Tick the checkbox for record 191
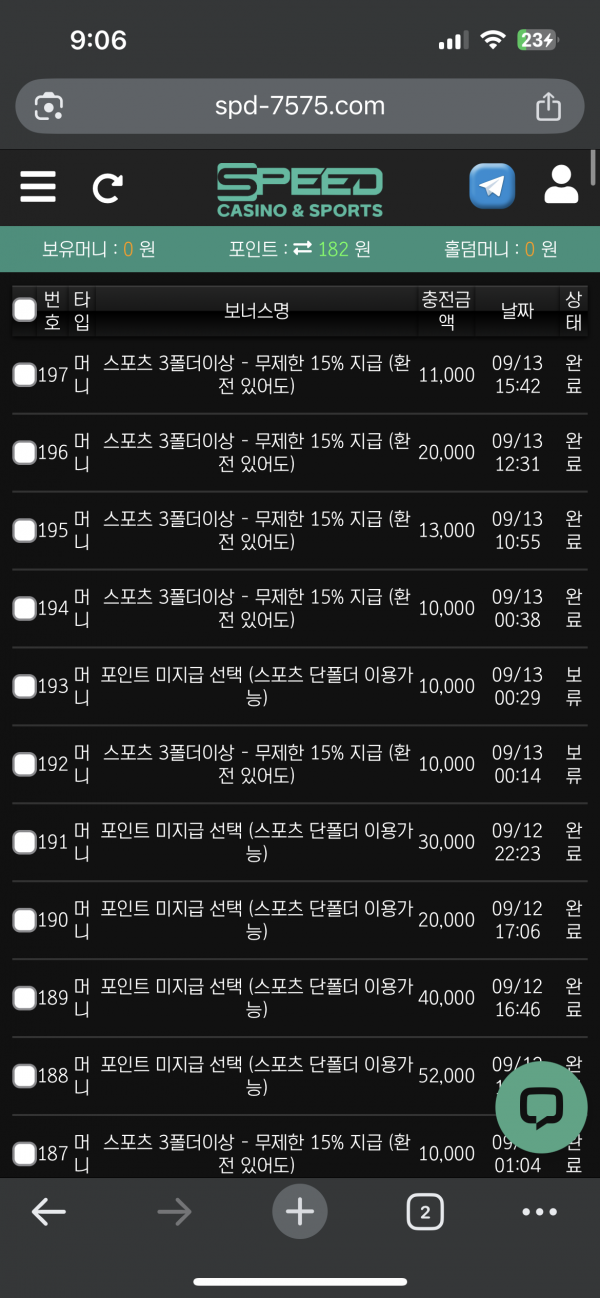Viewport: 600px width, 1298px height. 25,842
